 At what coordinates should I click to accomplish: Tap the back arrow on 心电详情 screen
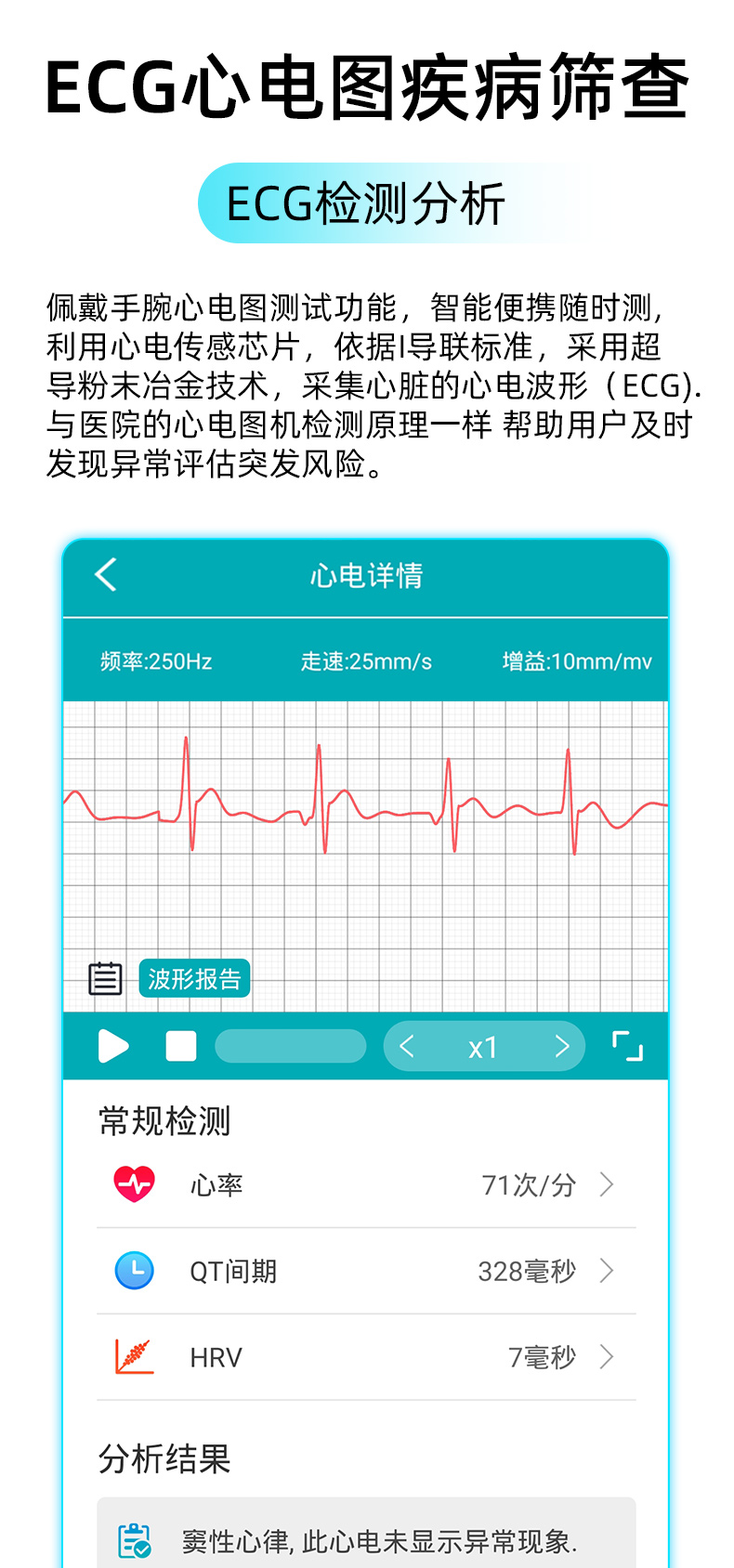coord(105,575)
